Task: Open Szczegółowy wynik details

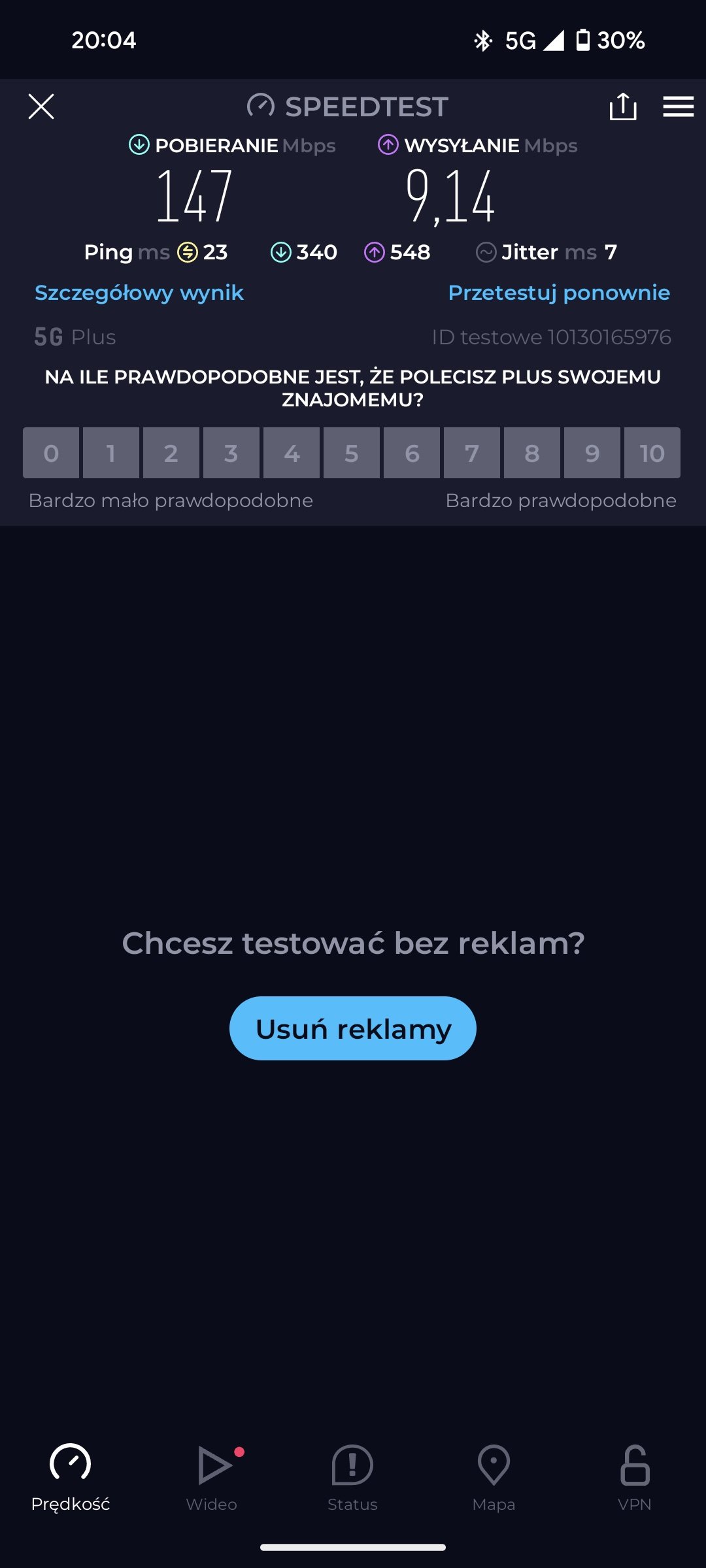Action: 139,293
